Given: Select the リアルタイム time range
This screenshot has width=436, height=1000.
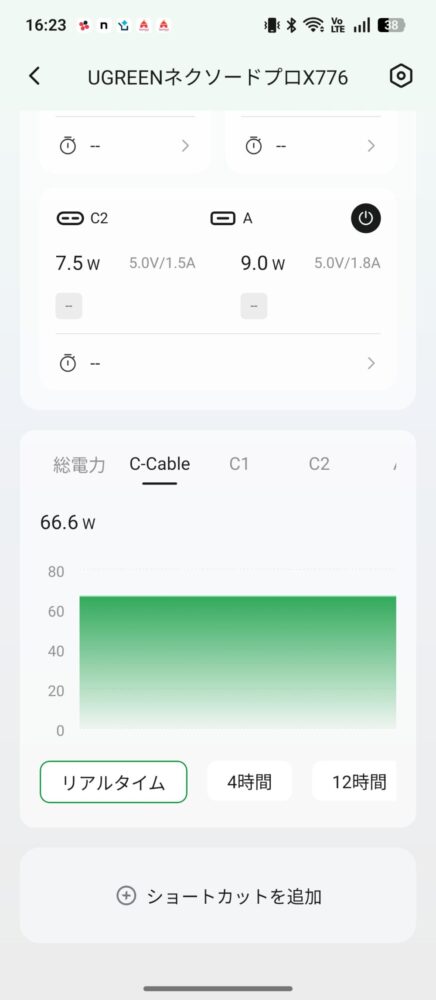Looking at the screenshot, I should pos(113,782).
